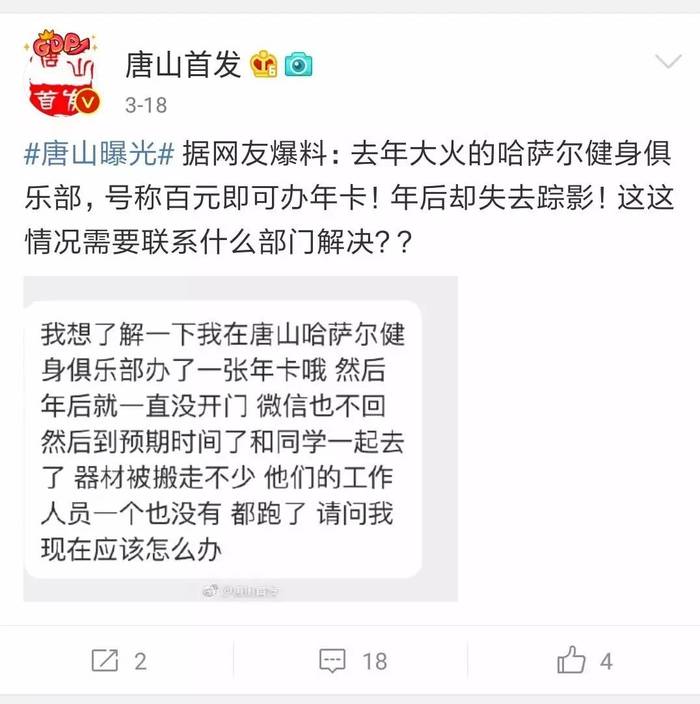The image size is (700, 704).
Task: Expand the post options chevron
Action: 667,62
